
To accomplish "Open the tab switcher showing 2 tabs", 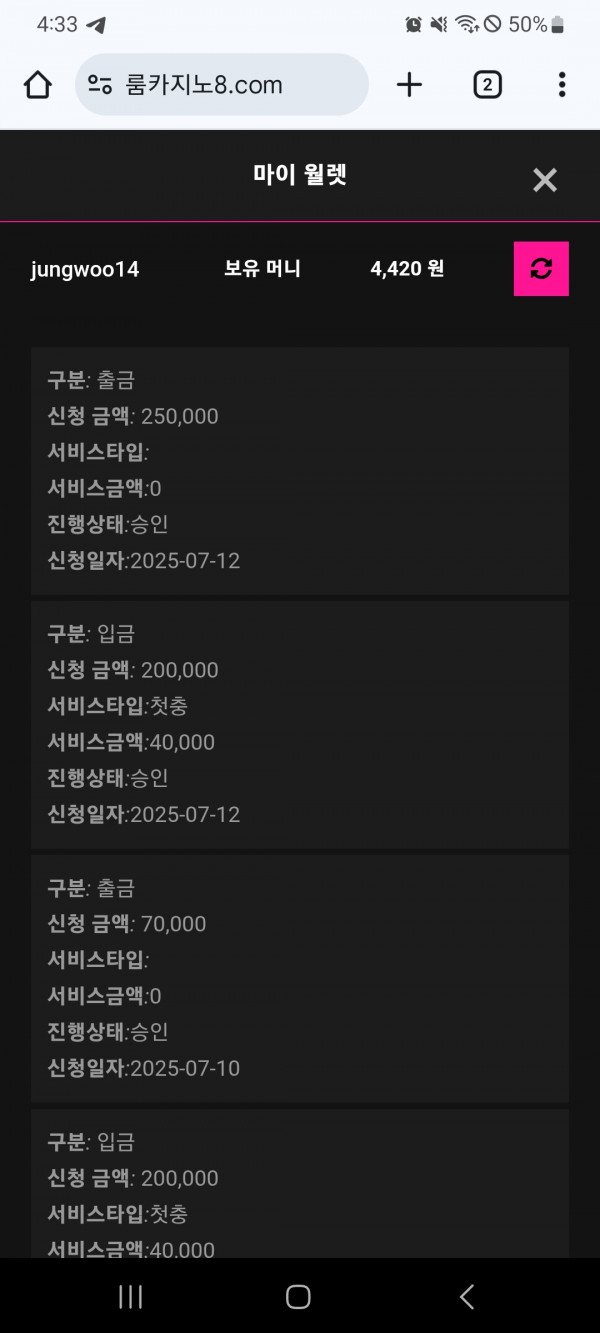I will click(x=487, y=85).
